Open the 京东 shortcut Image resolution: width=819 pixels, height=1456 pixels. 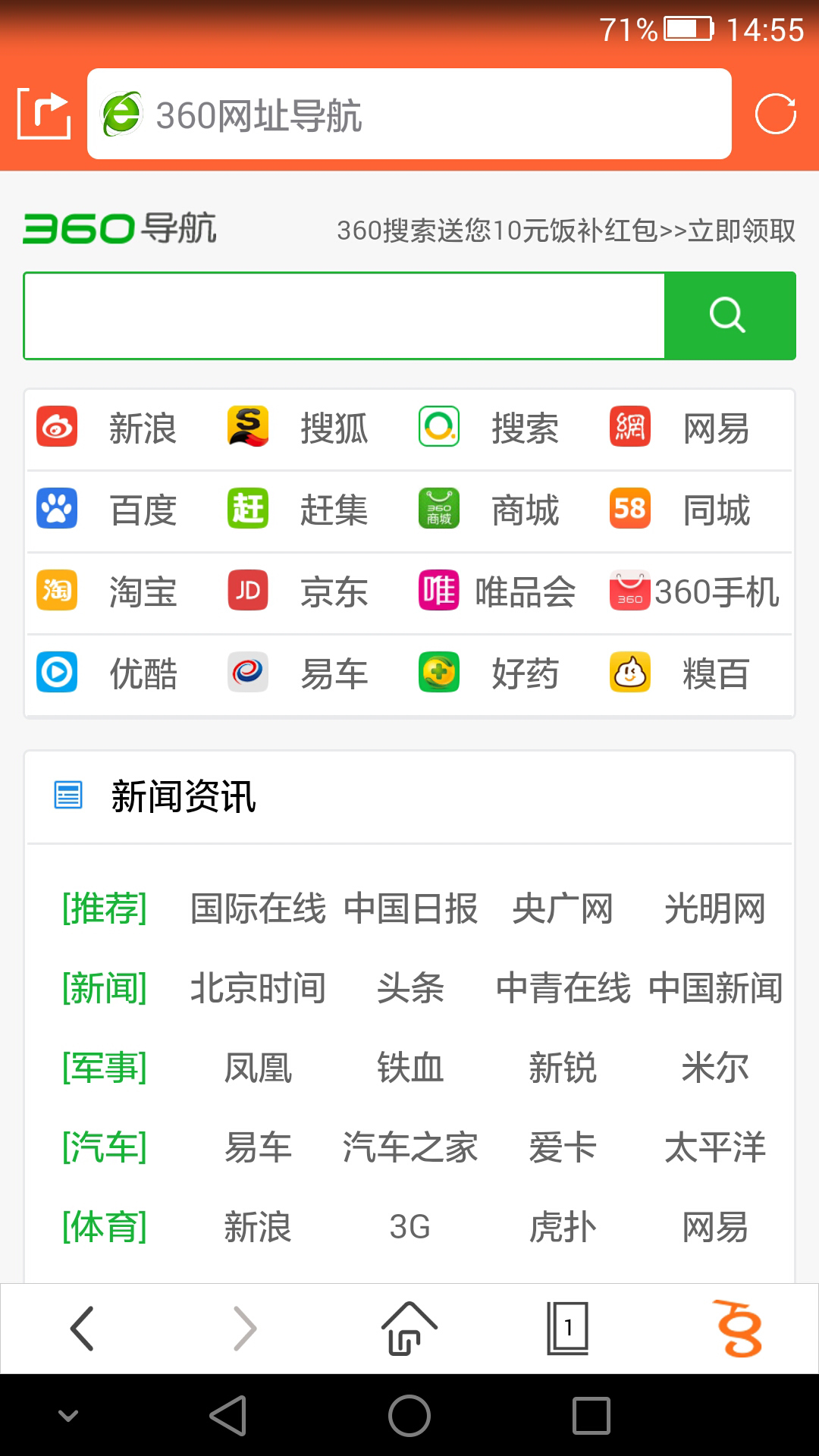[298, 591]
